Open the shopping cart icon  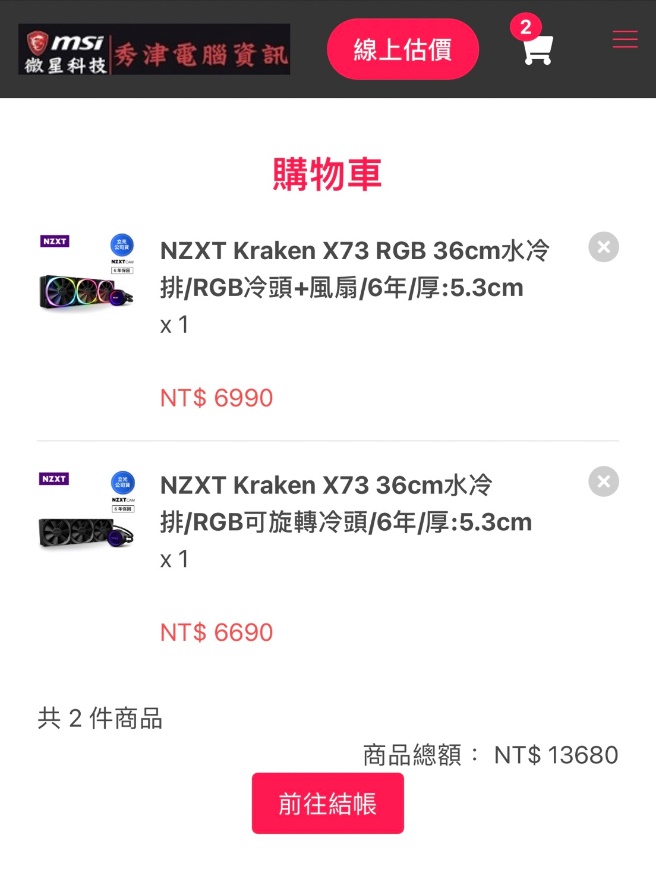537,49
